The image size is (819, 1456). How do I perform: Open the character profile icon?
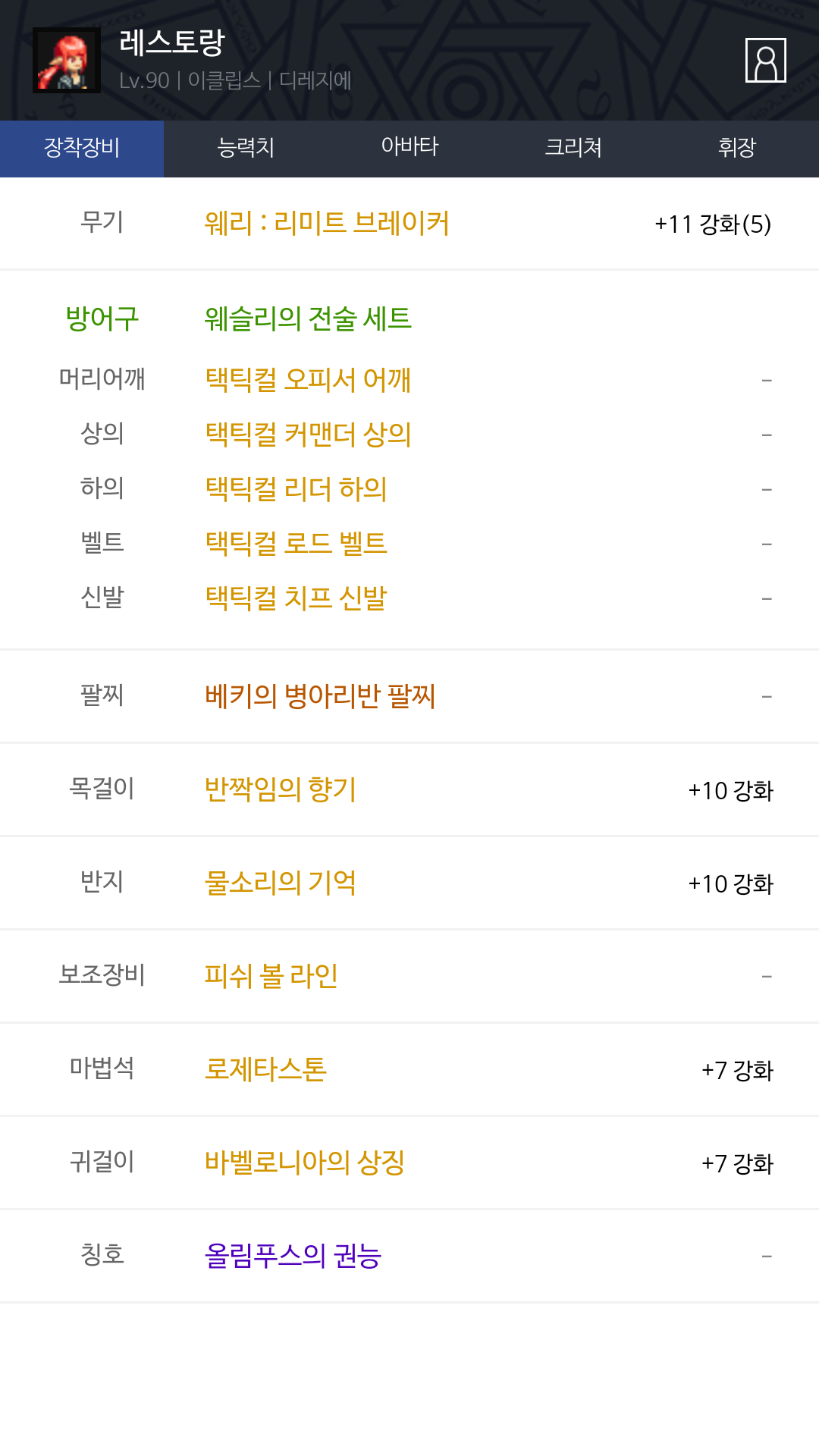coord(765,60)
